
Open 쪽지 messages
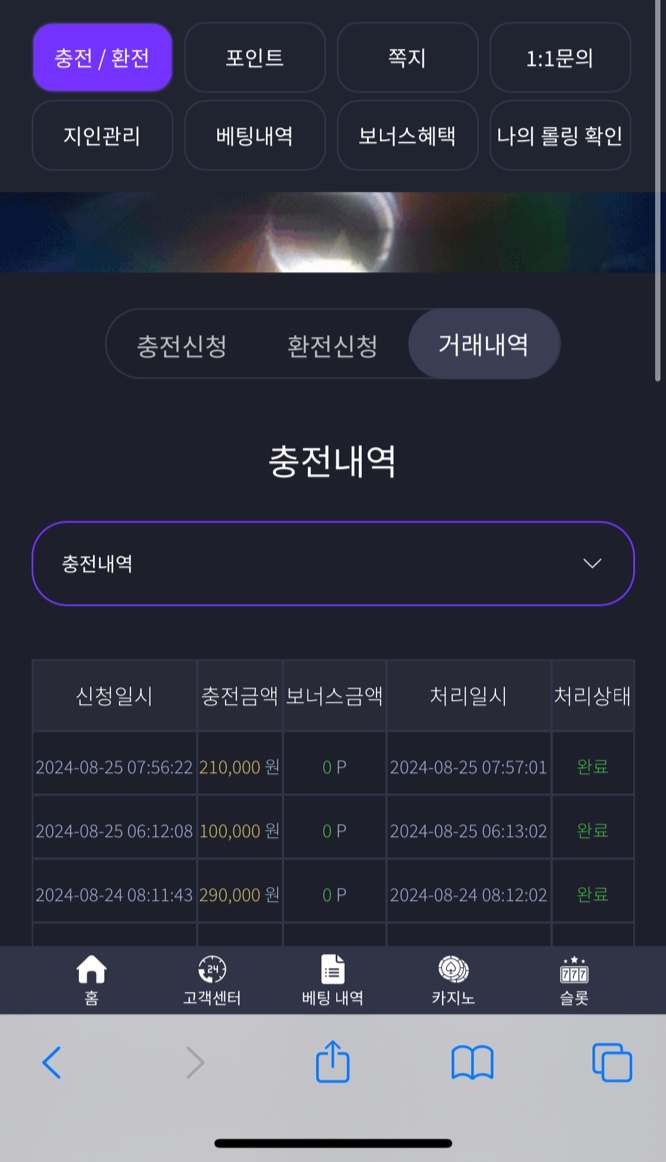[x=407, y=57]
